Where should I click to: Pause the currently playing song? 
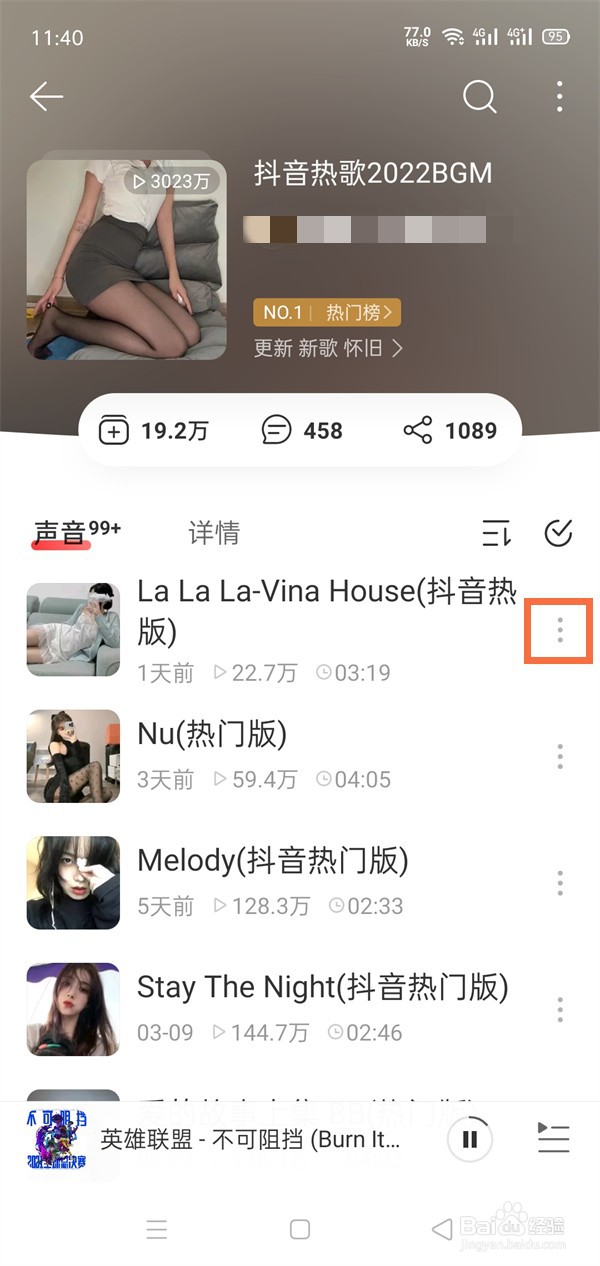tap(470, 1139)
